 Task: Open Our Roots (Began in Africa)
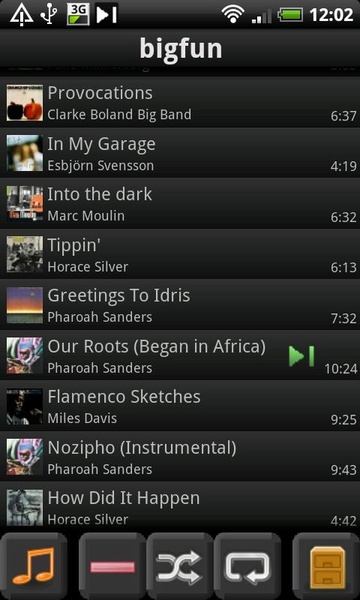click(x=180, y=355)
